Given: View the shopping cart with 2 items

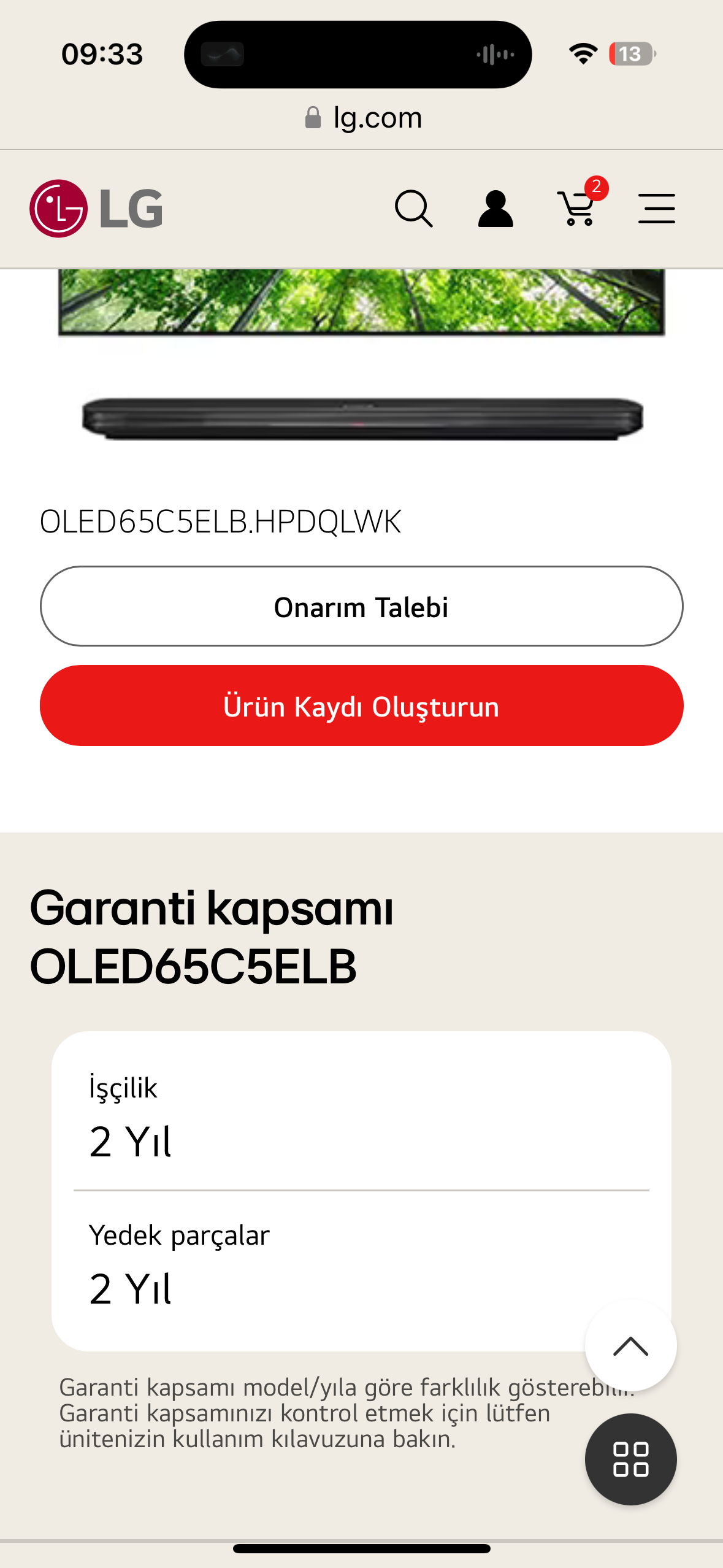Looking at the screenshot, I should [578, 209].
